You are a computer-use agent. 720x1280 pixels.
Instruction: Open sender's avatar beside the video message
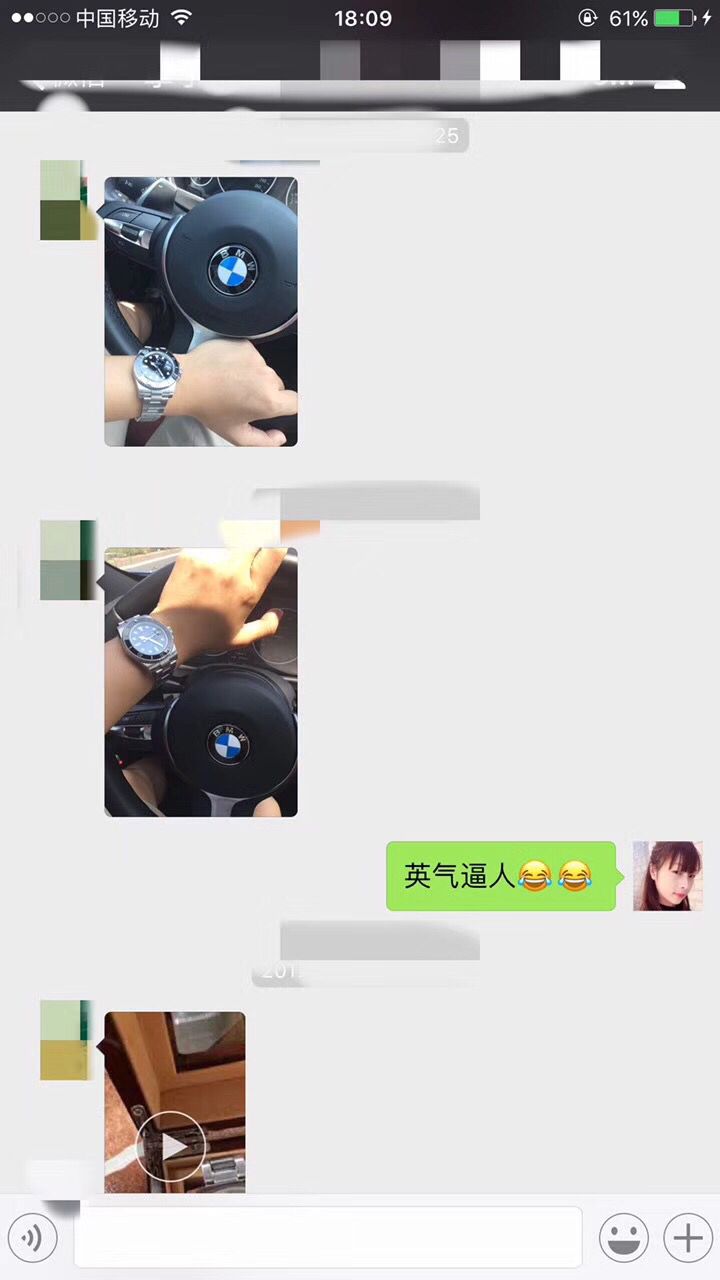(68, 1040)
